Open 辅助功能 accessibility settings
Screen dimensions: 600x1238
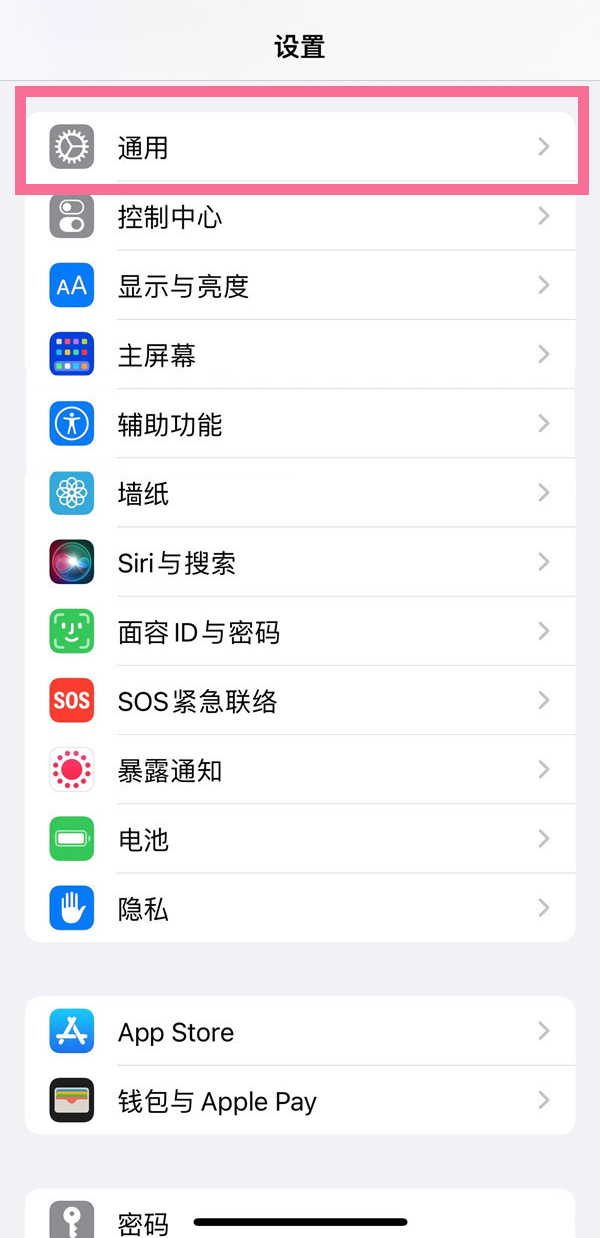tap(300, 424)
